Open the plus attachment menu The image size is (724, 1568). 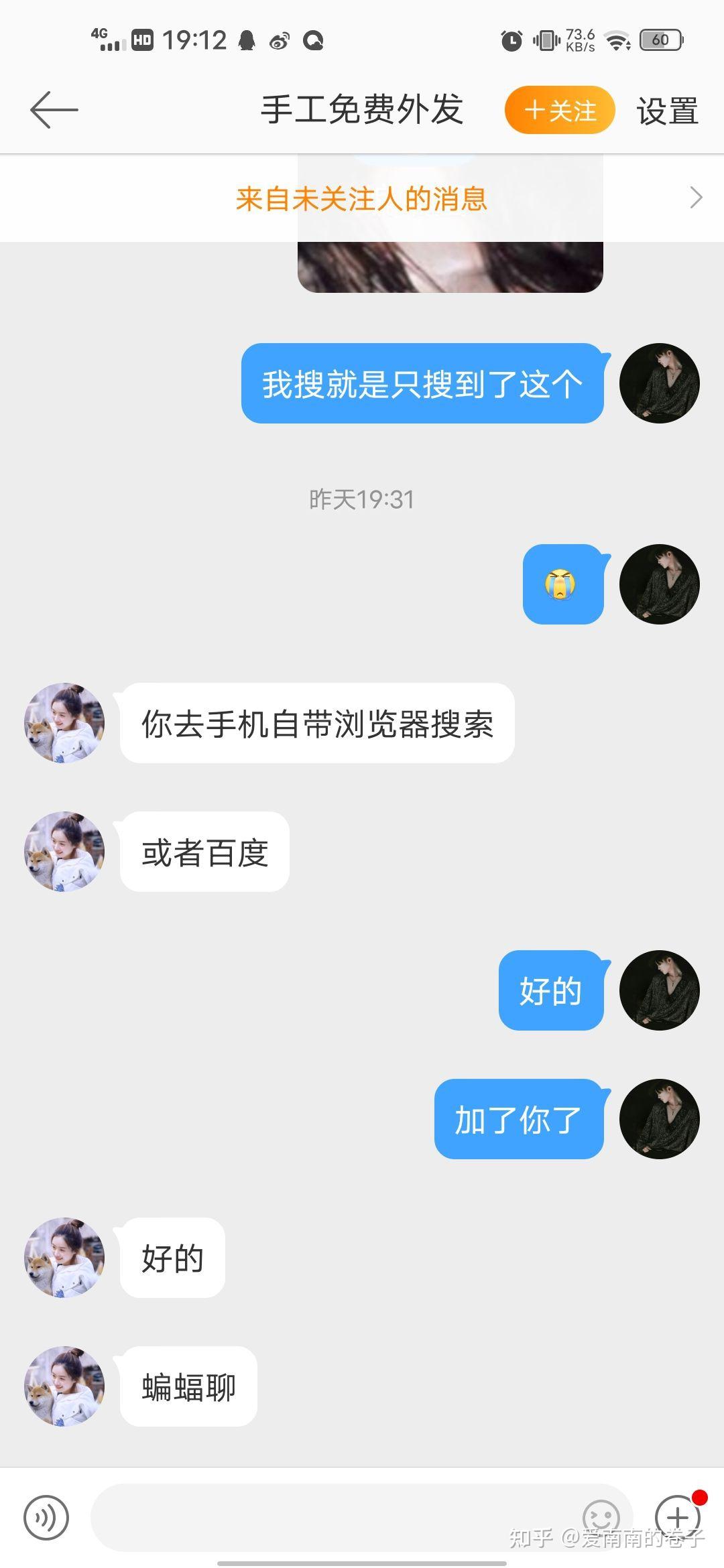click(677, 1517)
